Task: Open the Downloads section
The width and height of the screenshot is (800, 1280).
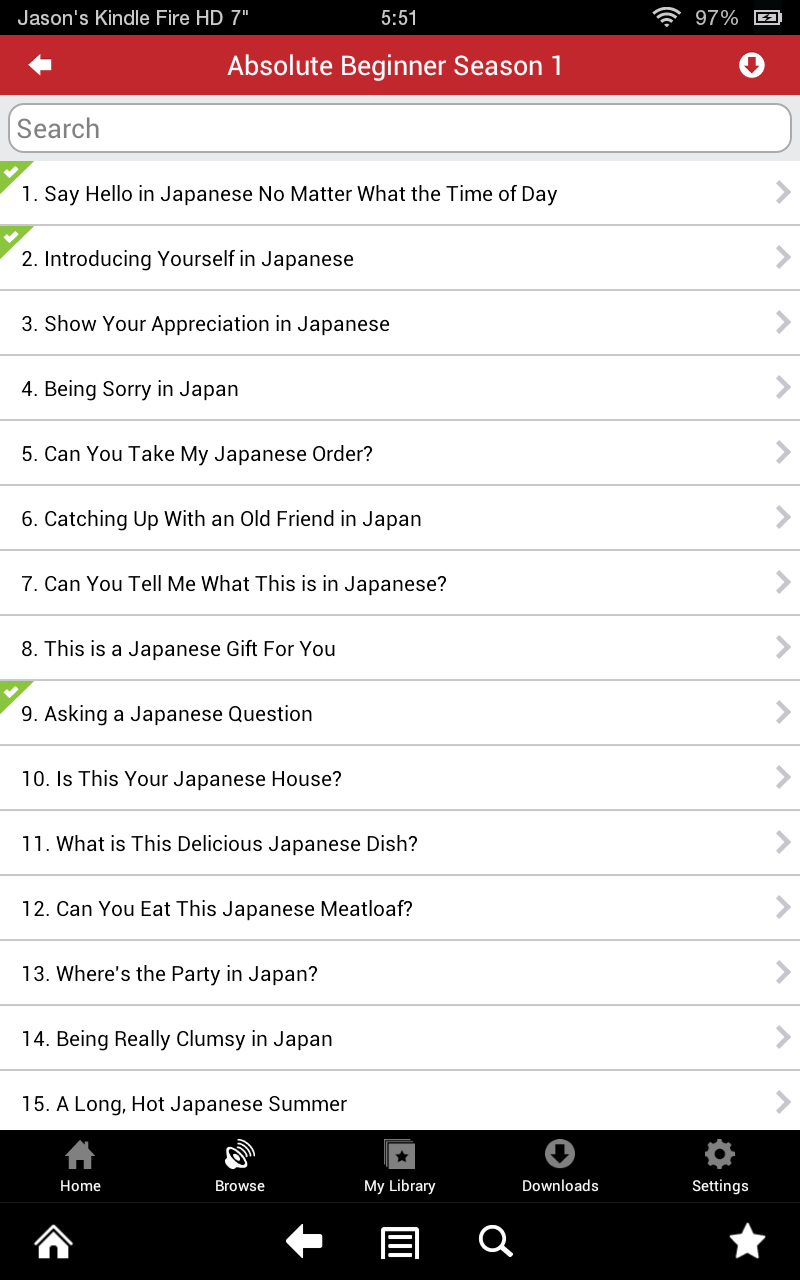Action: pos(560,1165)
